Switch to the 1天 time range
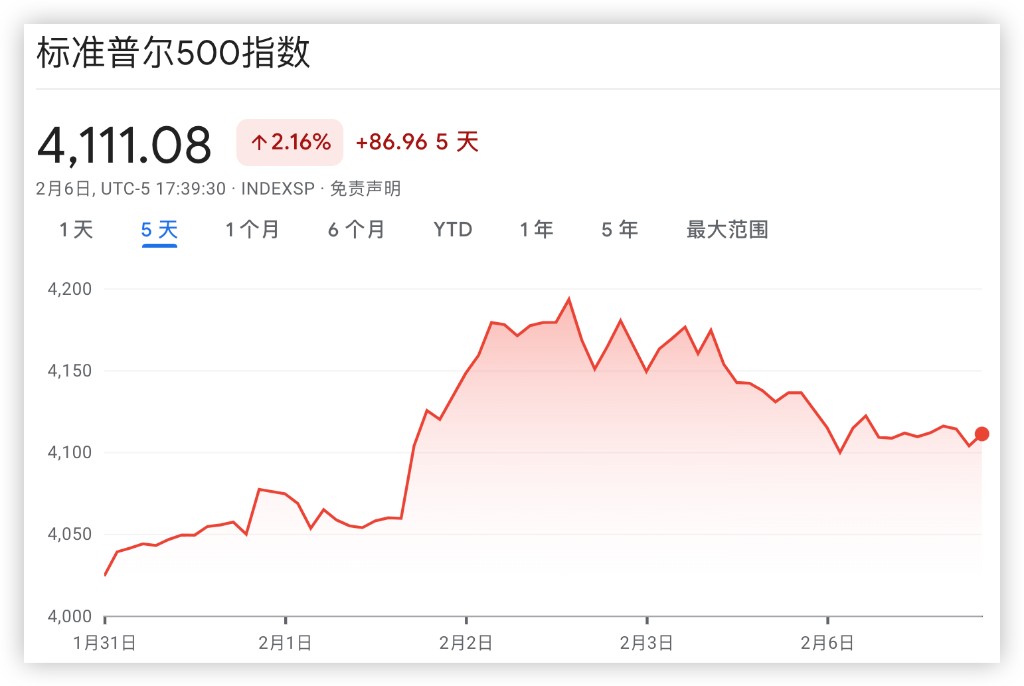 click(x=76, y=230)
